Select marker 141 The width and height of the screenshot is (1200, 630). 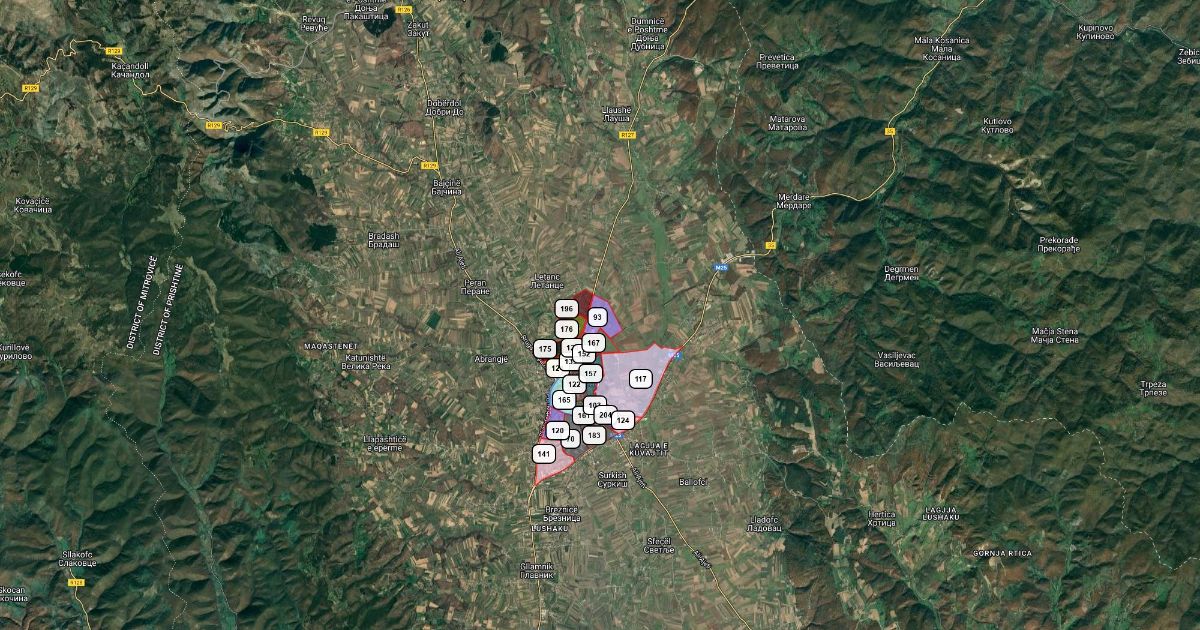click(544, 454)
